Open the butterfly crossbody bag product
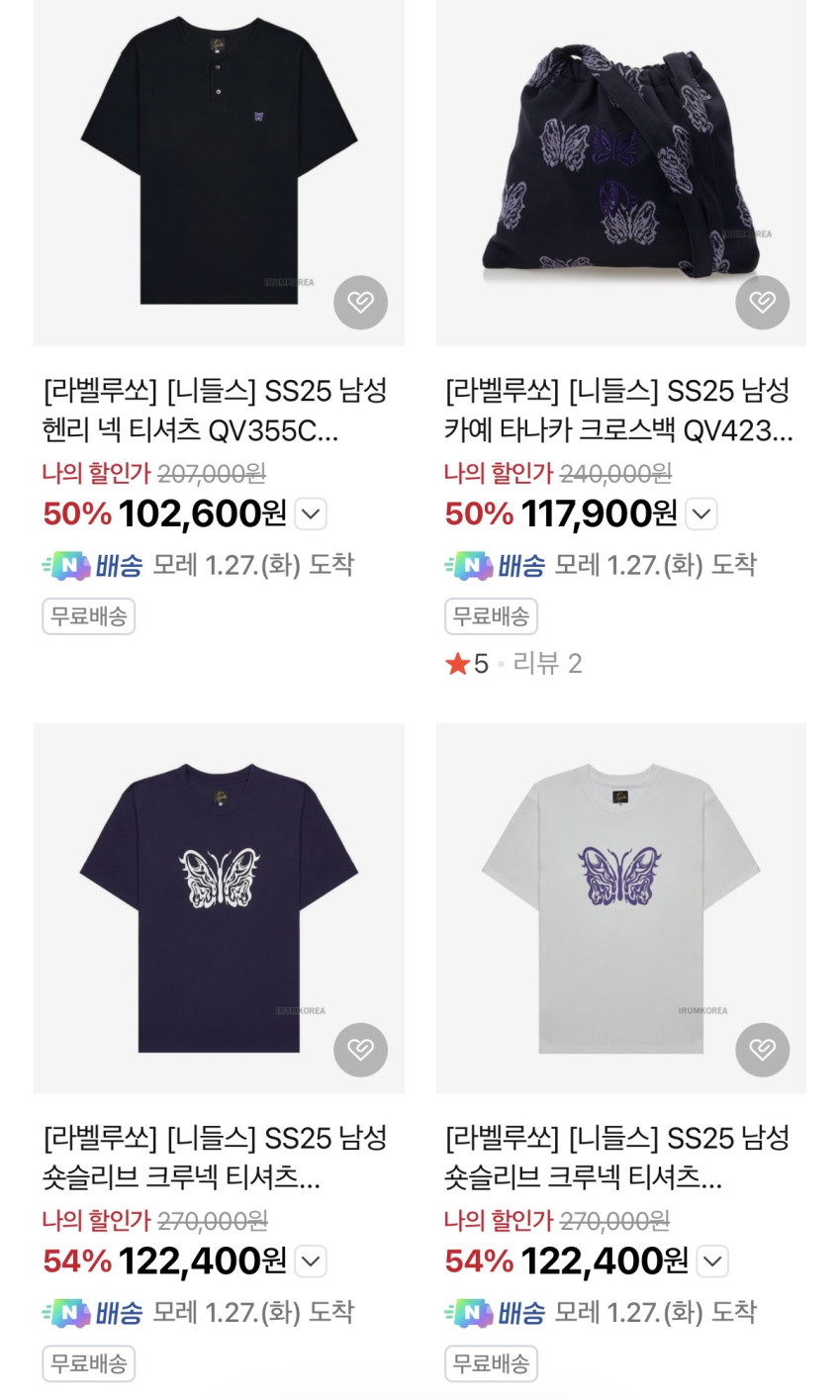The width and height of the screenshot is (840, 1400). pyautogui.click(x=620, y=158)
